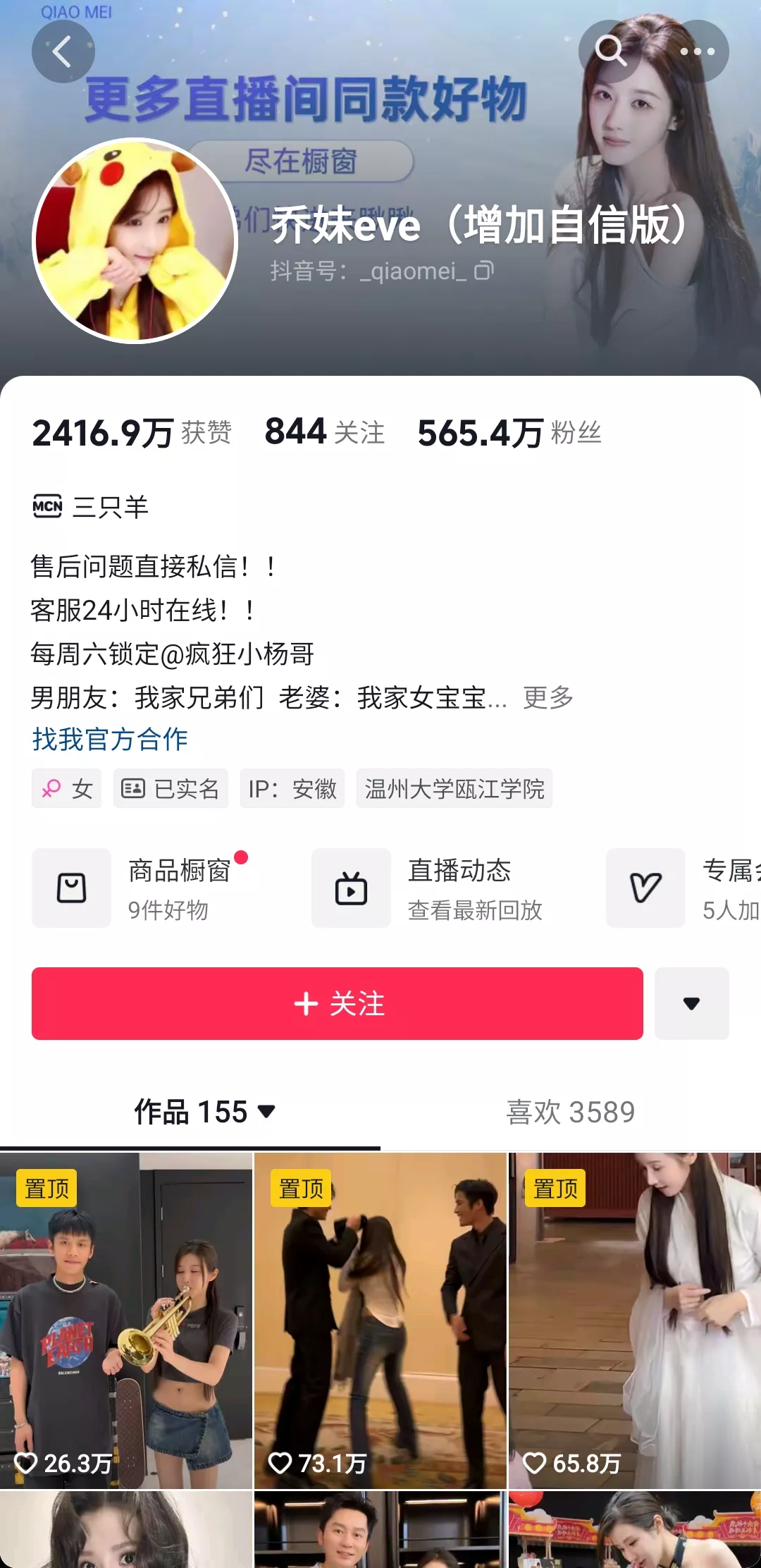Open the pinned white dress video with 65.8万 likes

click(x=634, y=1320)
